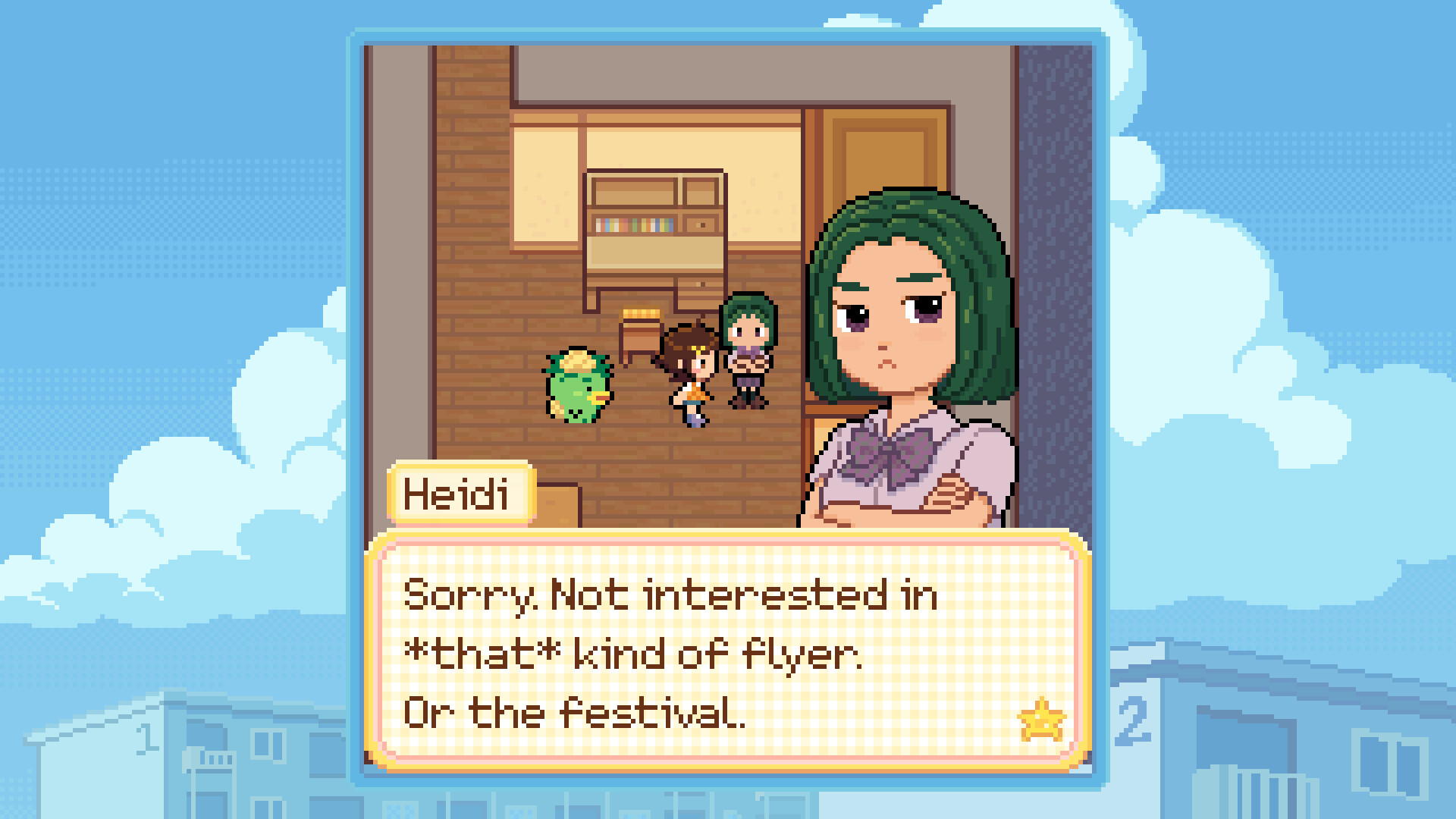Tap the star to advance Heidi's dialogue
The width and height of the screenshot is (1456, 819).
point(1041,719)
